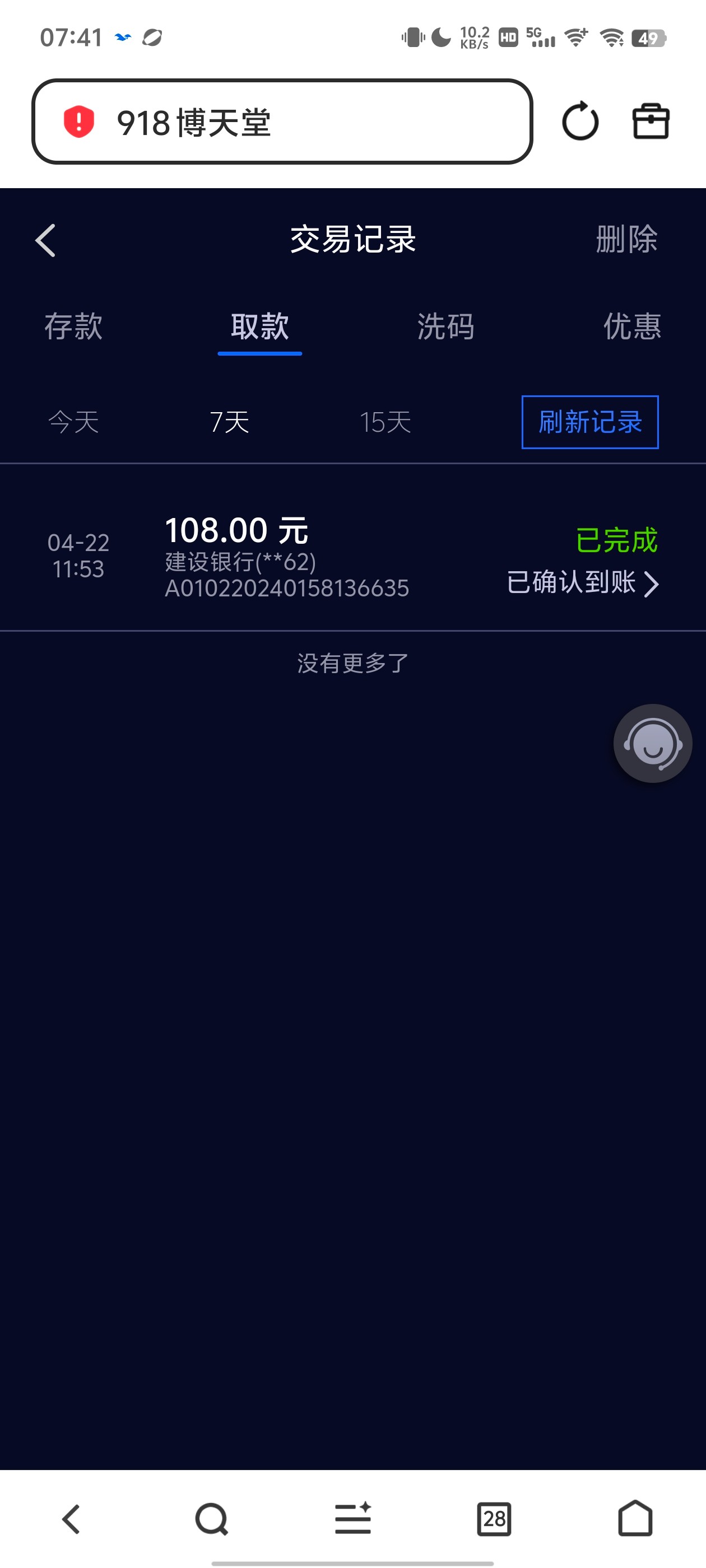Reload the page with the refresh icon
706x1568 pixels.
[x=579, y=122]
